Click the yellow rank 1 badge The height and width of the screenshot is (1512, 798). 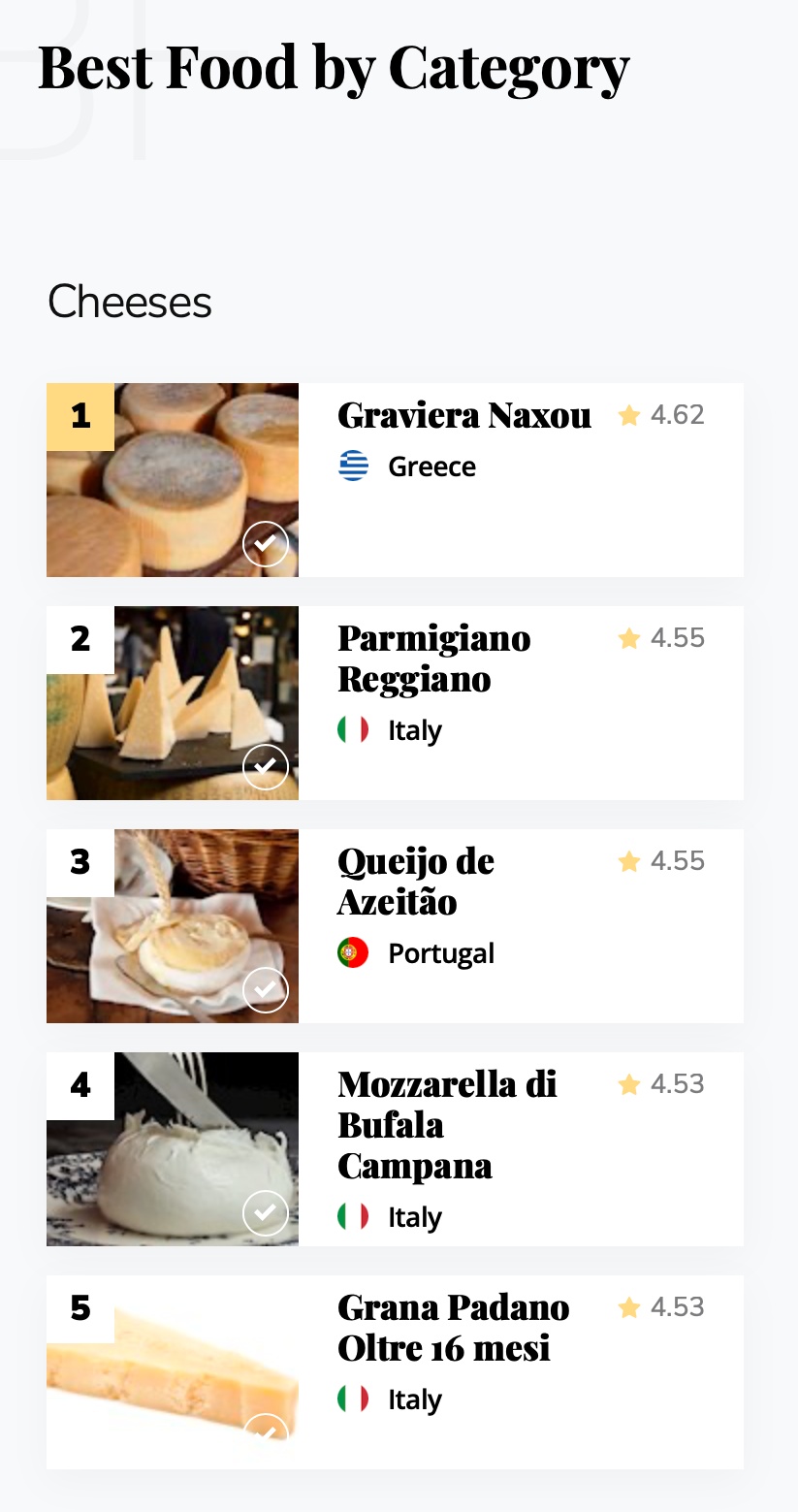point(80,417)
